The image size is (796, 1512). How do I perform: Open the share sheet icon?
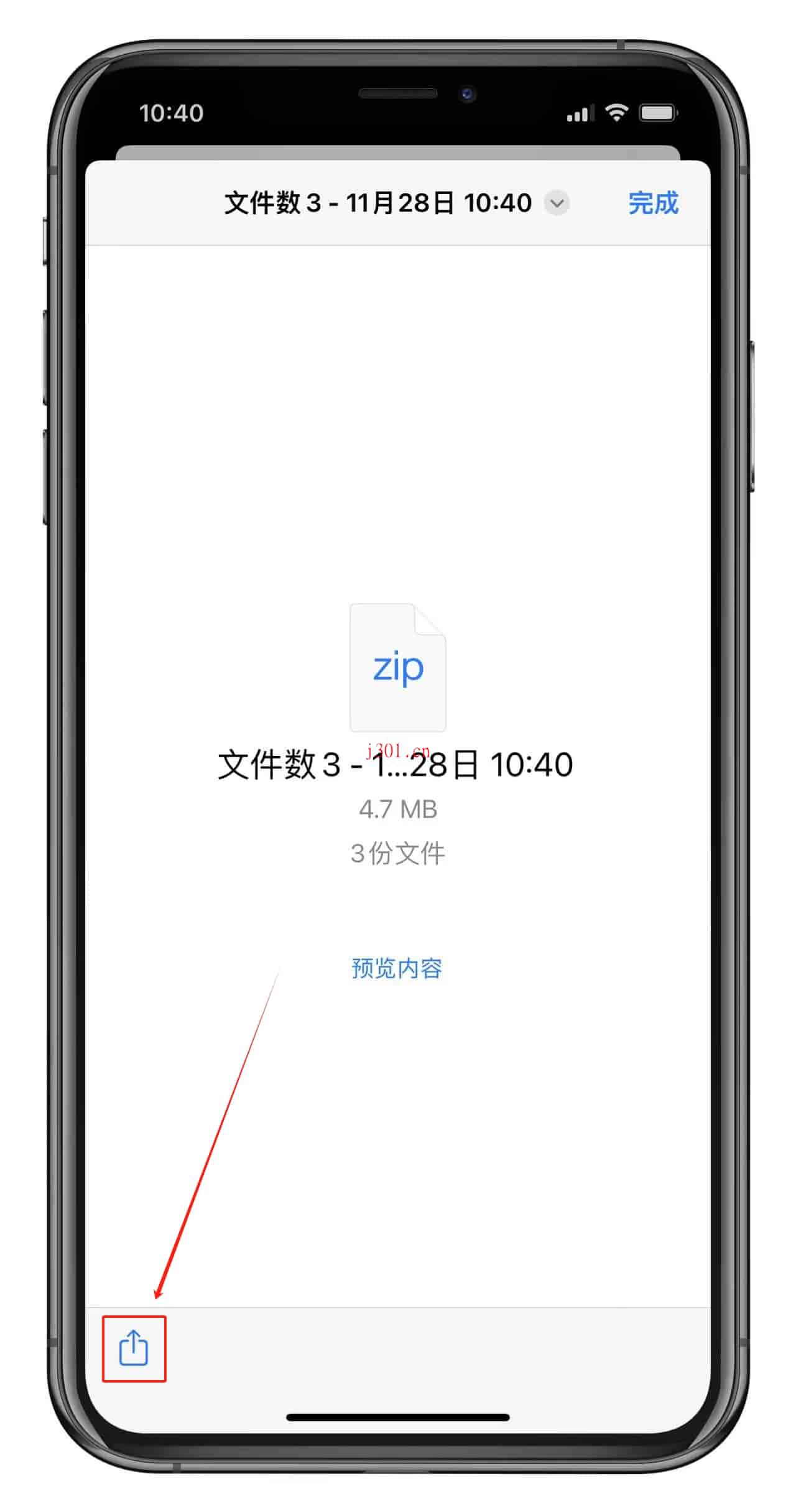133,1348
